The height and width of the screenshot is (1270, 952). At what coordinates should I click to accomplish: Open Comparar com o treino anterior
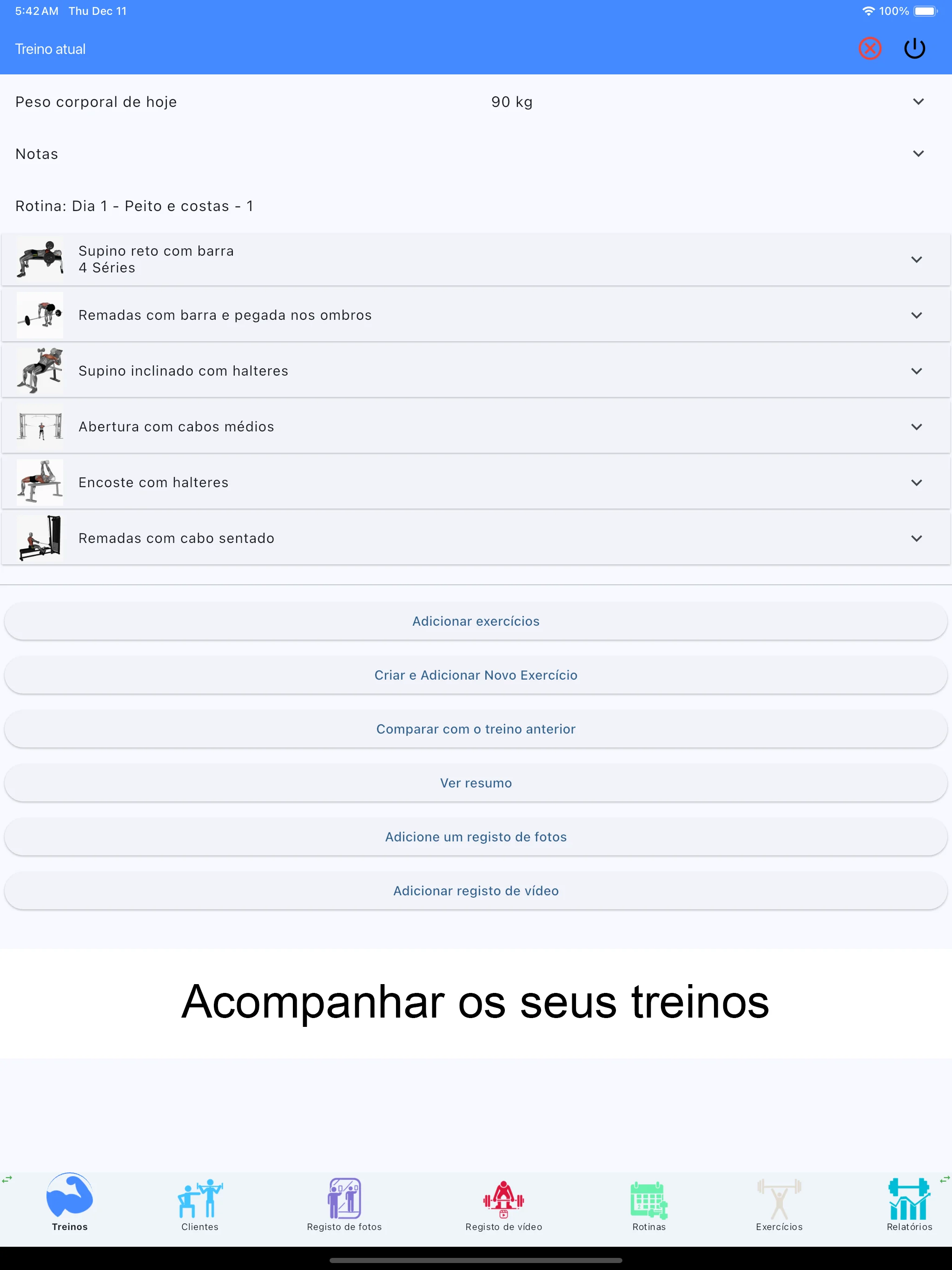476,728
